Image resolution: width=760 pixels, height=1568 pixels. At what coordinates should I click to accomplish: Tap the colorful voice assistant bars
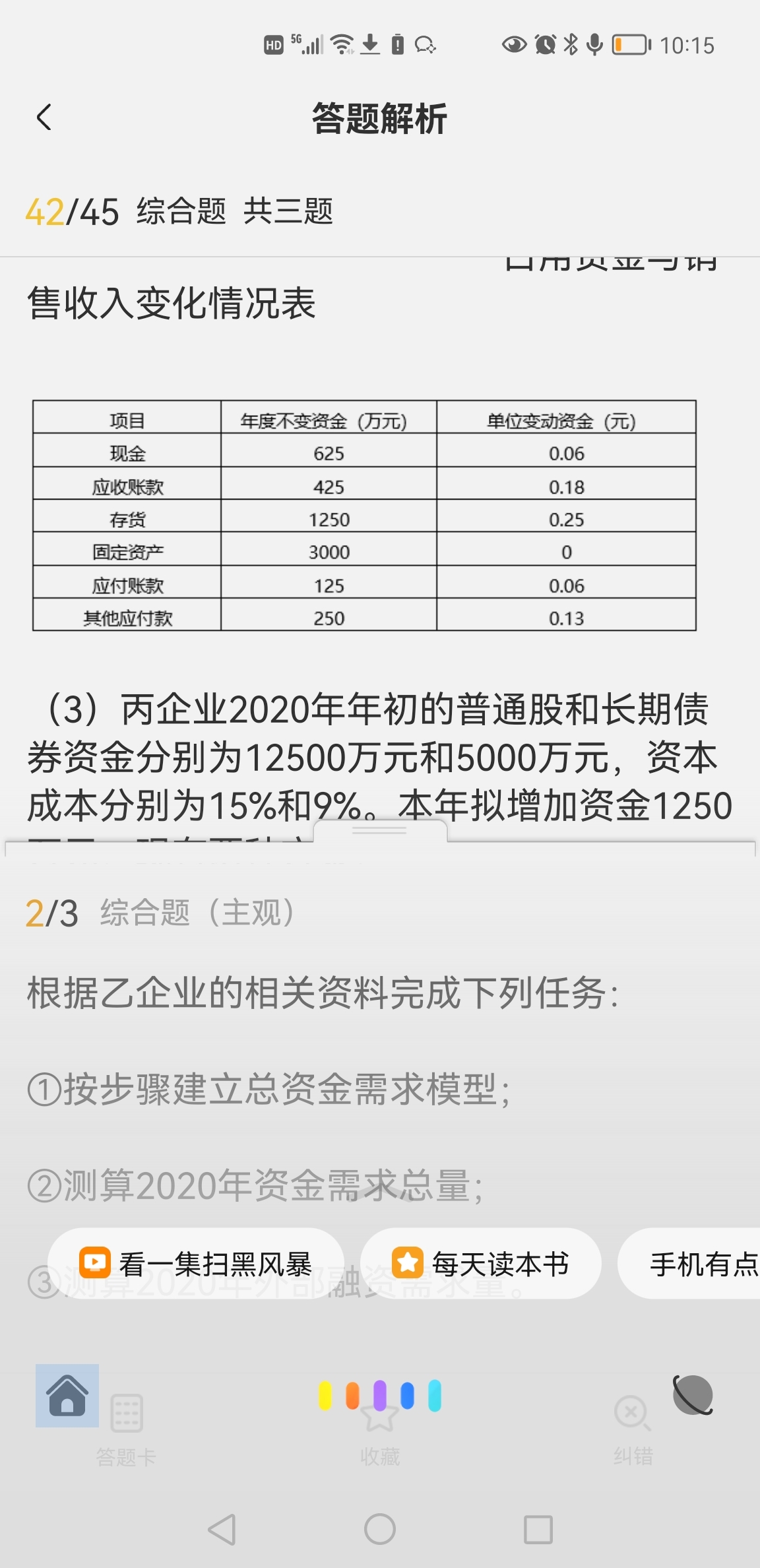point(379,1395)
